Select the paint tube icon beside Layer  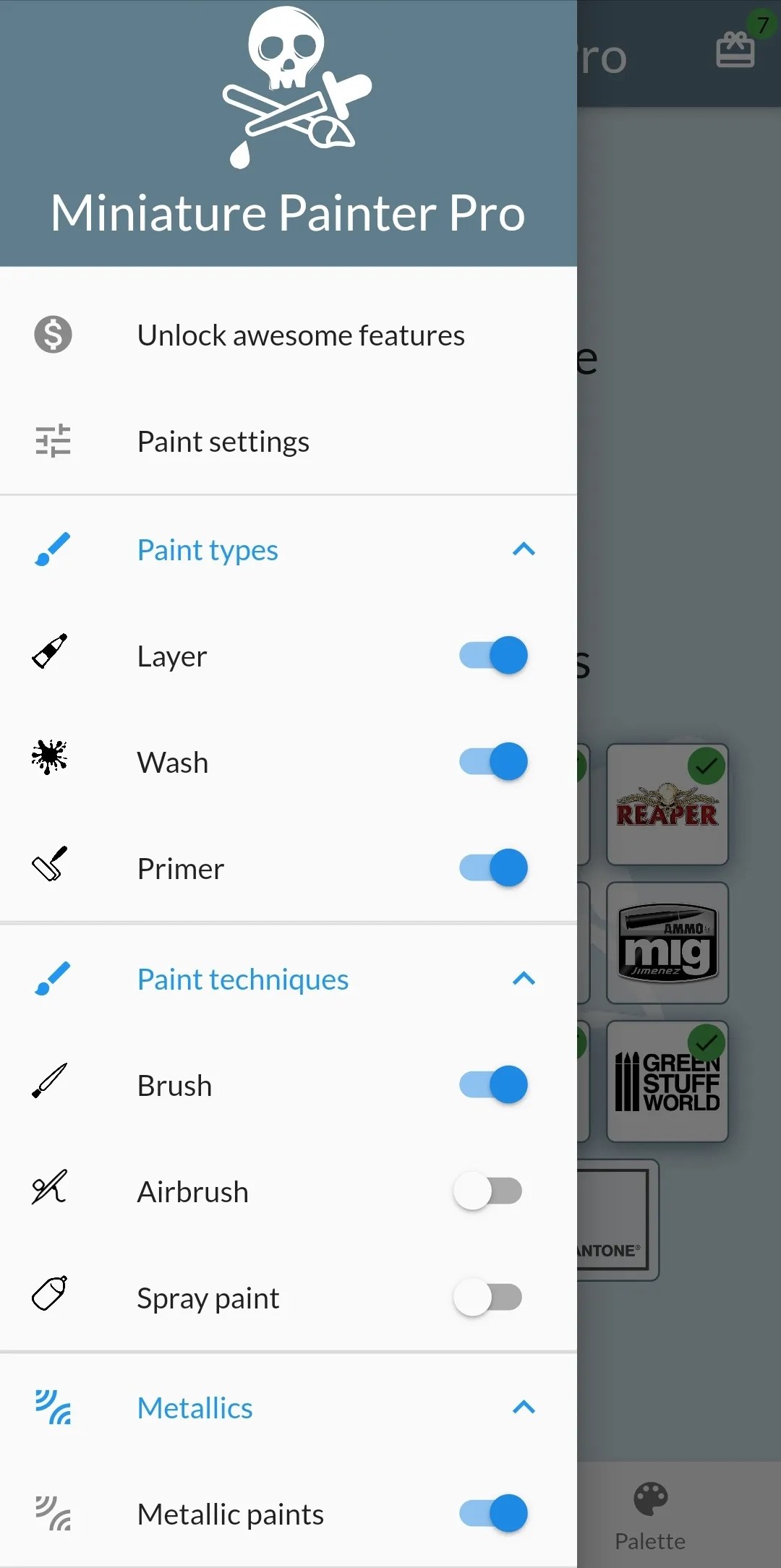(x=50, y=654)
